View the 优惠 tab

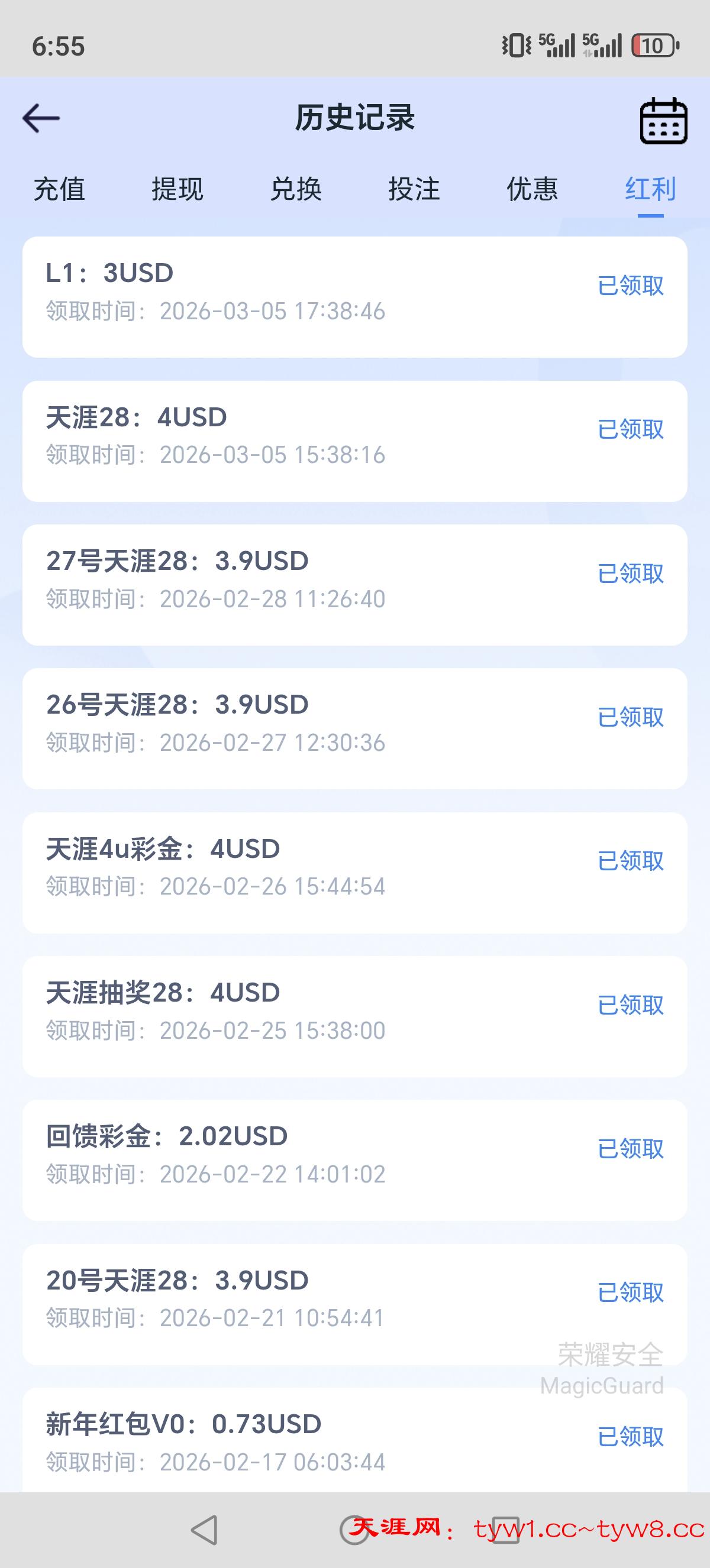532,189
